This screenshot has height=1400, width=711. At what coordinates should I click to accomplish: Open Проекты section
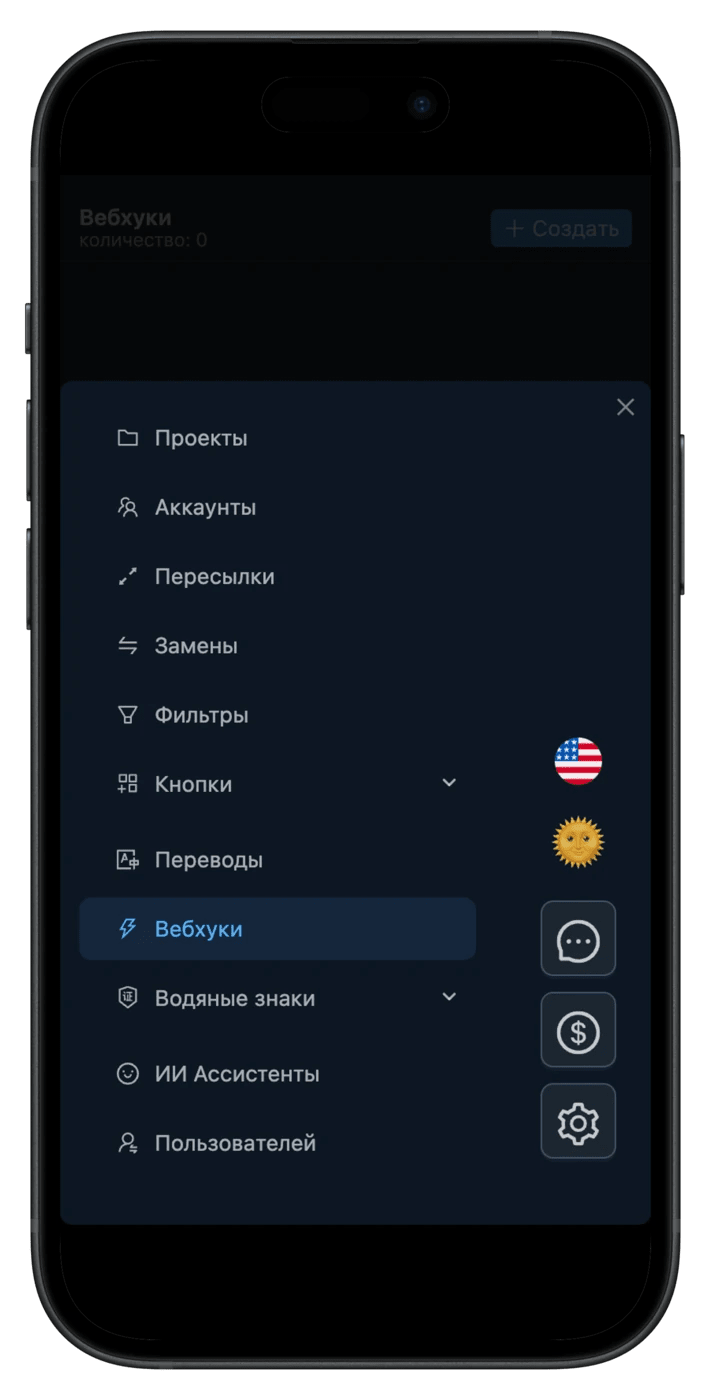click(x=201, y=438)
